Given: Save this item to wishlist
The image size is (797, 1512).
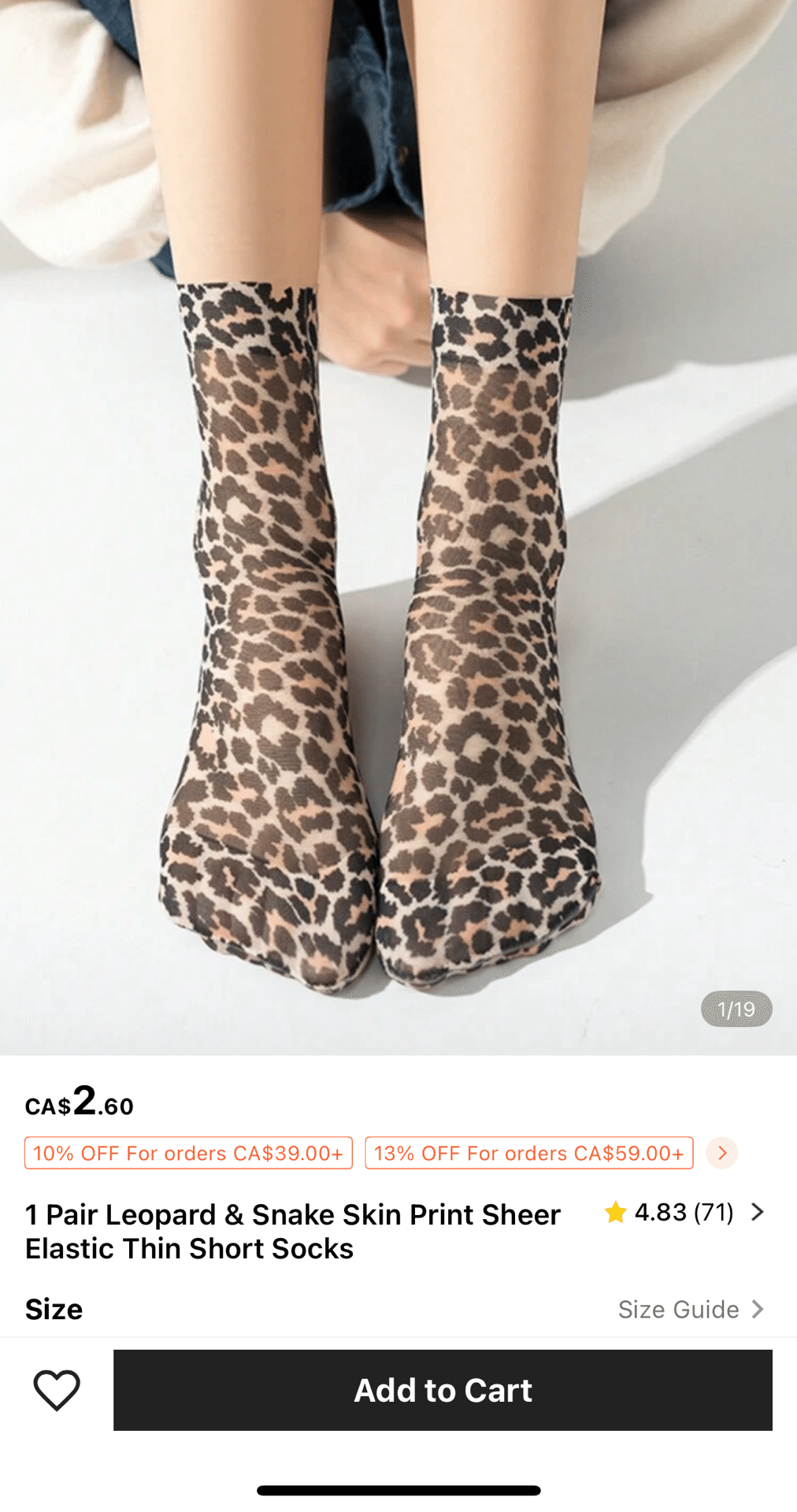Looking at the screenshot, I should coord(57,1390).
